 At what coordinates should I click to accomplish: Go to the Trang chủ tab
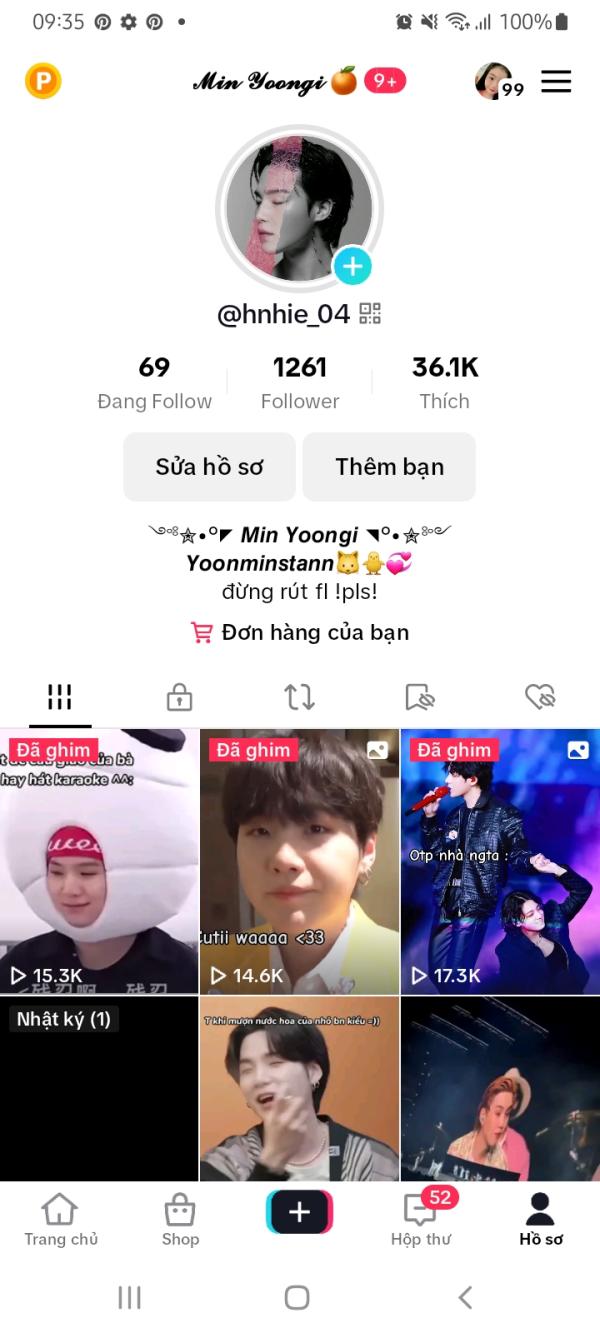pyautogui.click(x=61, y=1220)
